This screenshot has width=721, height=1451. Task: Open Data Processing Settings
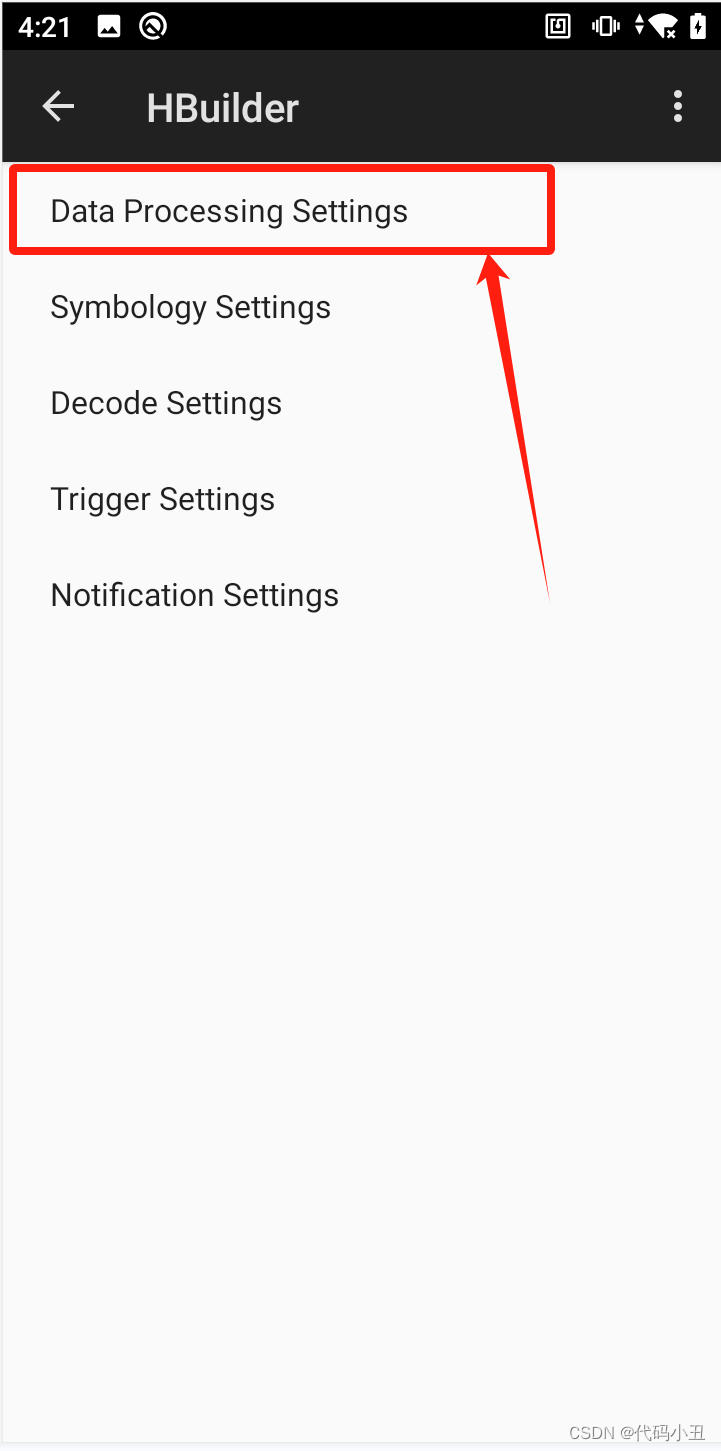pyautogui.click(x=360, y=211)
